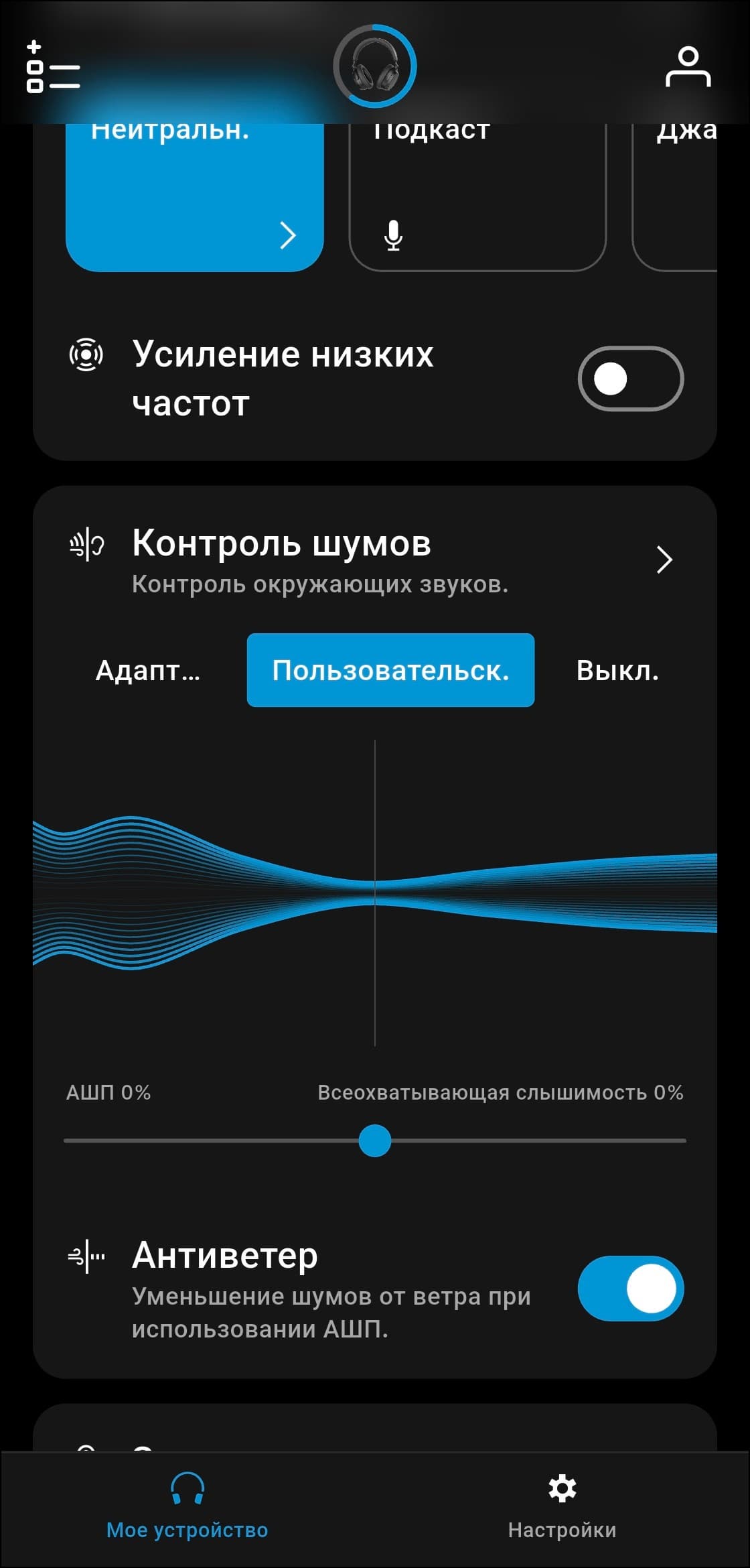Open Контроль шумов settings

[663, 560]
